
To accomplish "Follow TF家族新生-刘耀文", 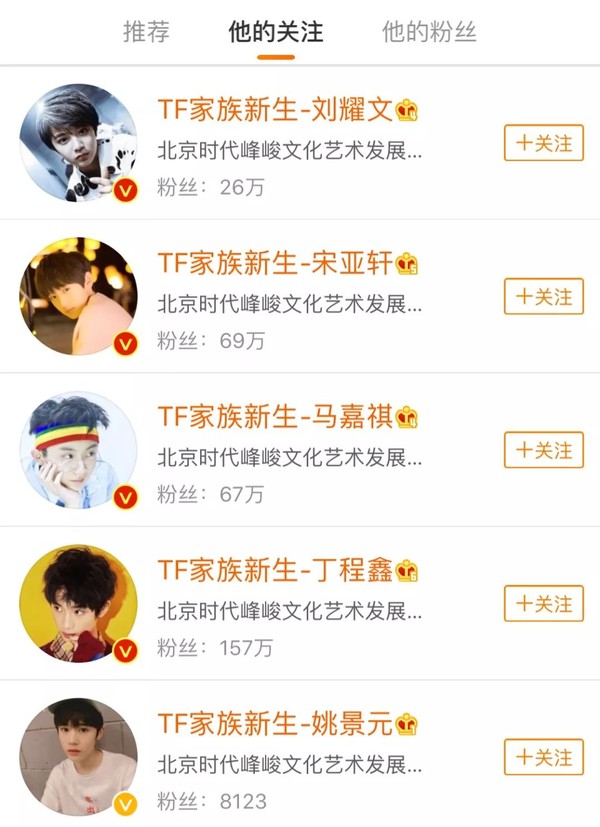I will [x=543, y=144].
